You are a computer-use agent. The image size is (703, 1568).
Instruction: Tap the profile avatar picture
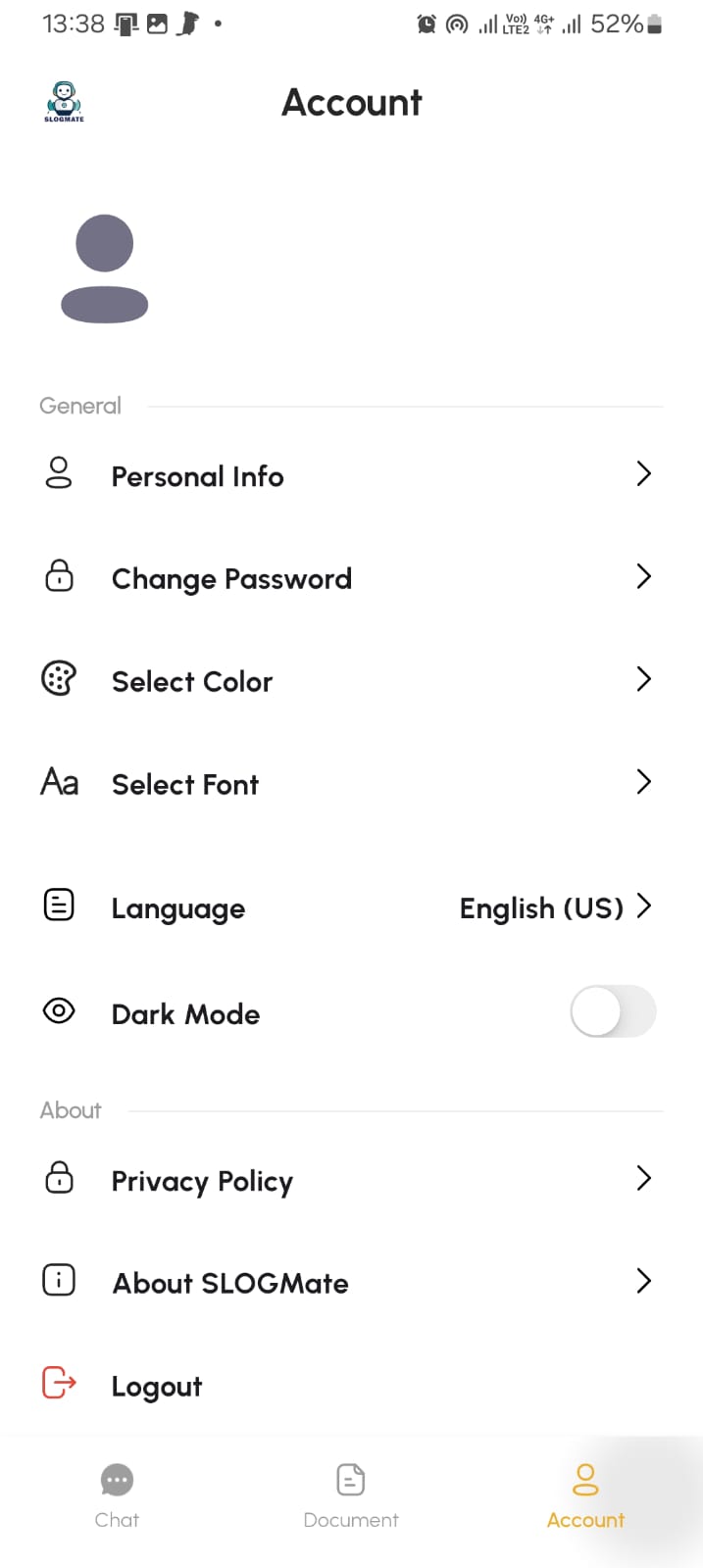(104, 269)
